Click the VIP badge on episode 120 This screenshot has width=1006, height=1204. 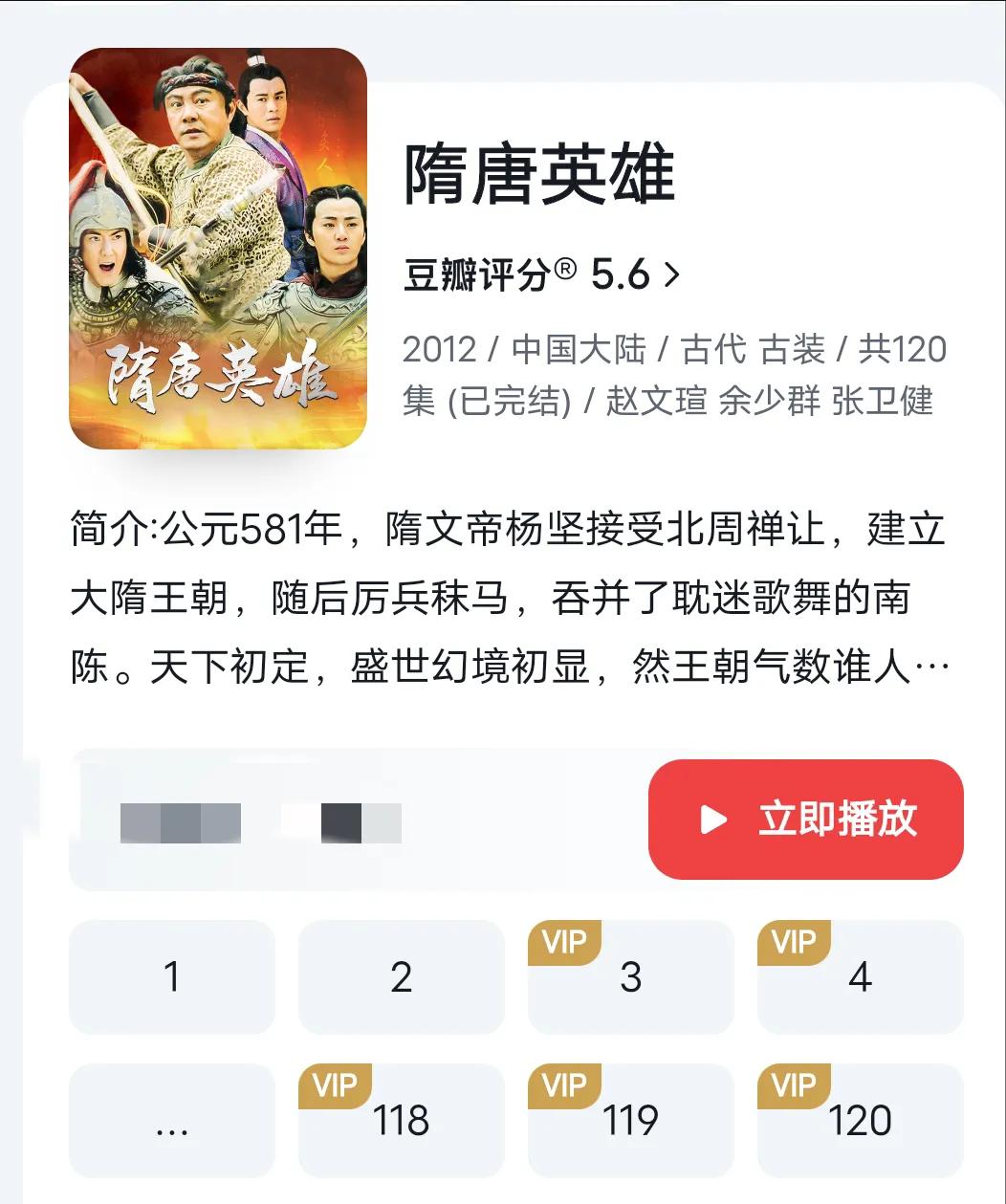point(792,1085)
